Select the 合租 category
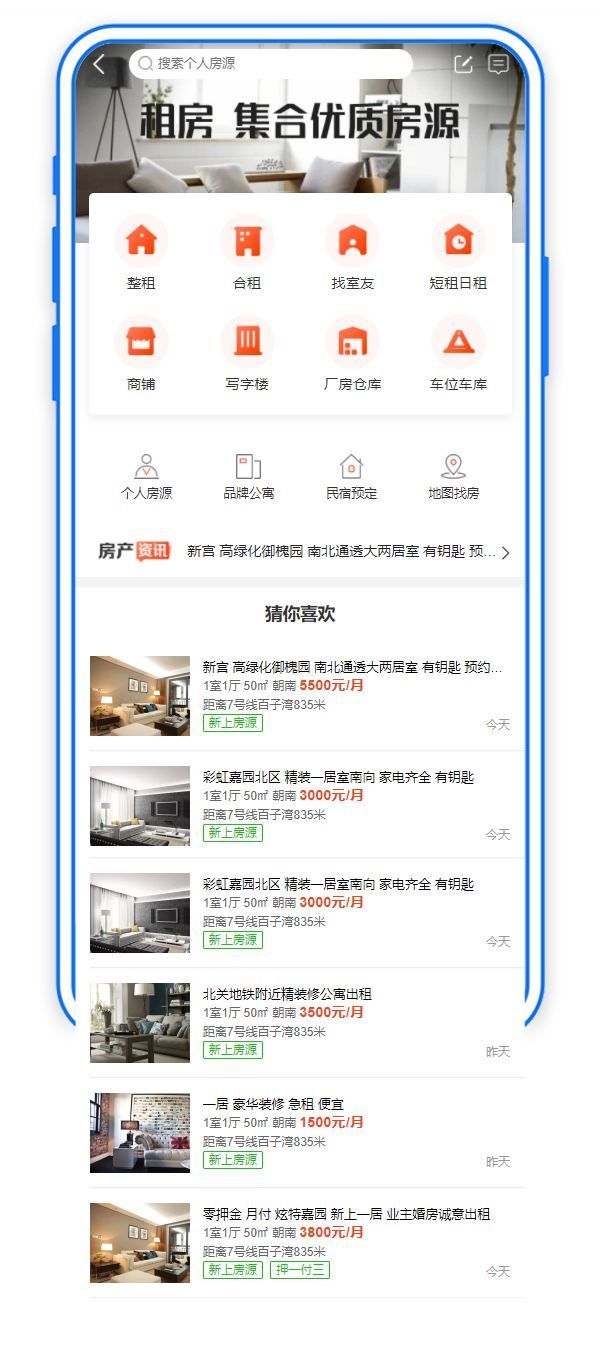The image size is (600, 1351). point(247,253)
